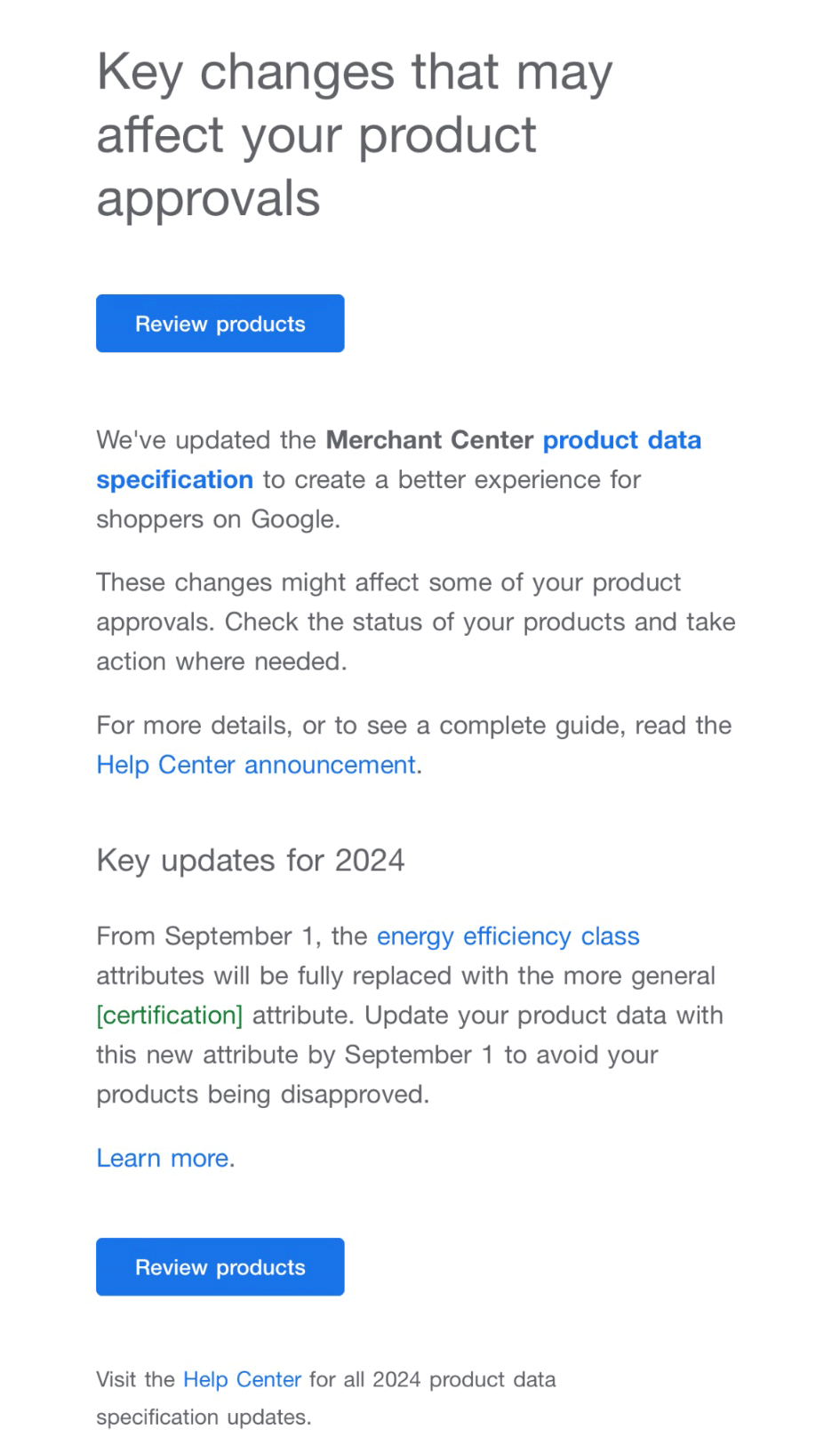Select the [certification] attribute link

pyautogui.click(x=169, y=1015)
